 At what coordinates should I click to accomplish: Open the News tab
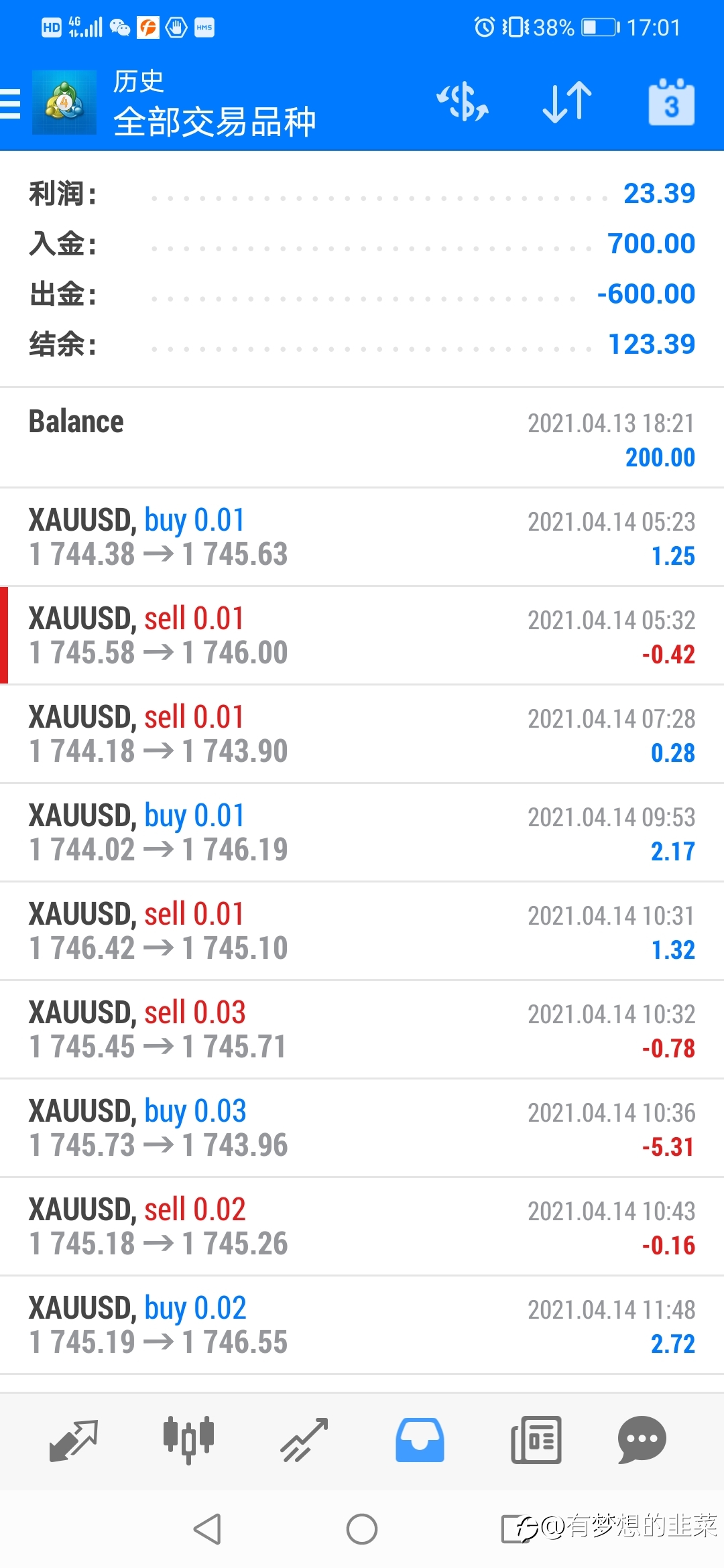tap(536, 1441)
